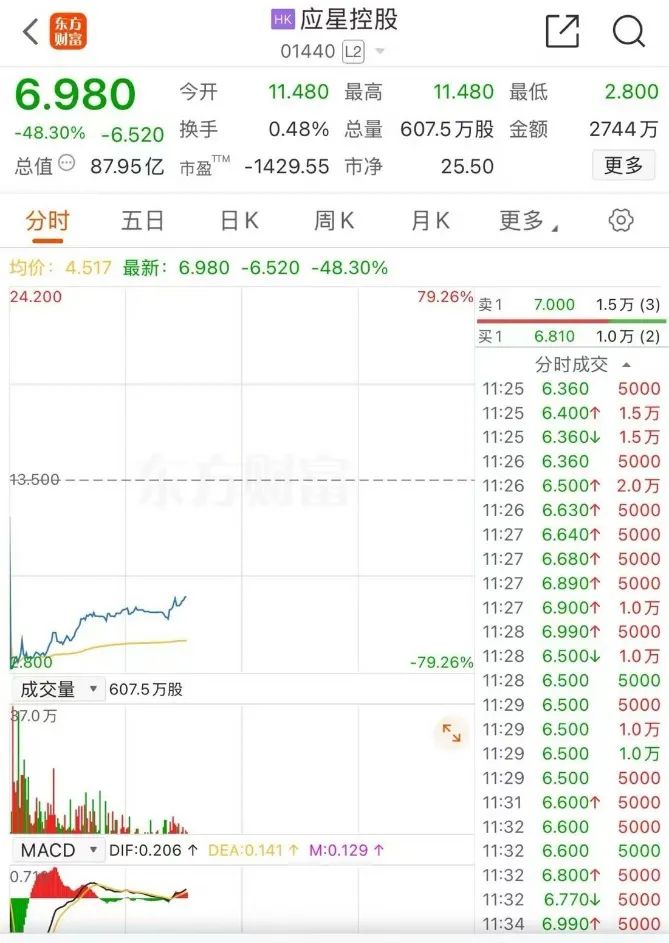Open chart settings gear
Viewport: 669px width, 943px height.
pos(621,221)
